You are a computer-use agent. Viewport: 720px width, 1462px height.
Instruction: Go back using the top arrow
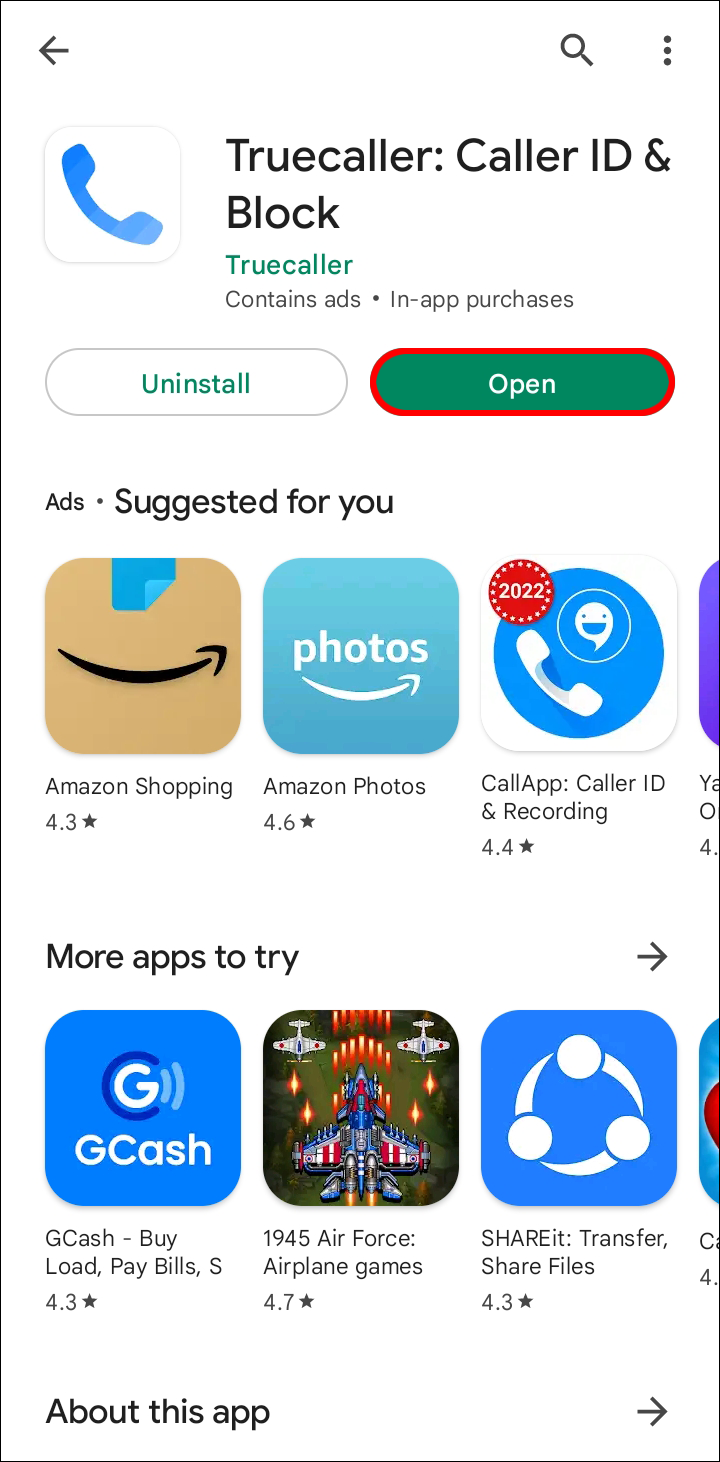click(x=54, y=50)
